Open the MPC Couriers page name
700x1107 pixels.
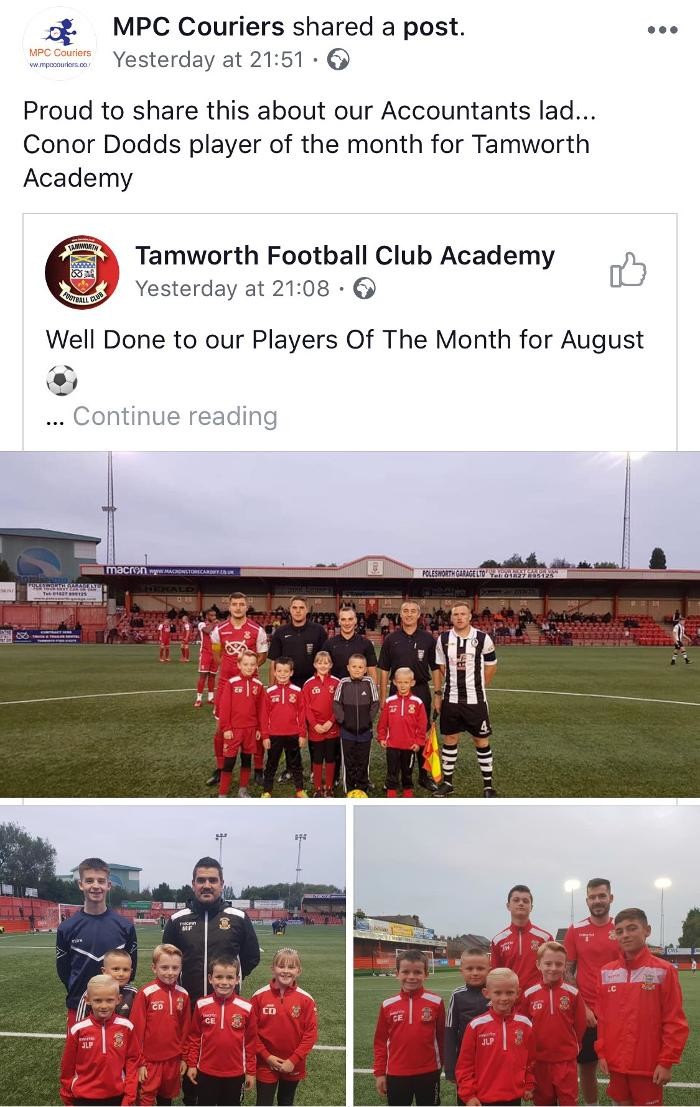click(x=199, y=27)
